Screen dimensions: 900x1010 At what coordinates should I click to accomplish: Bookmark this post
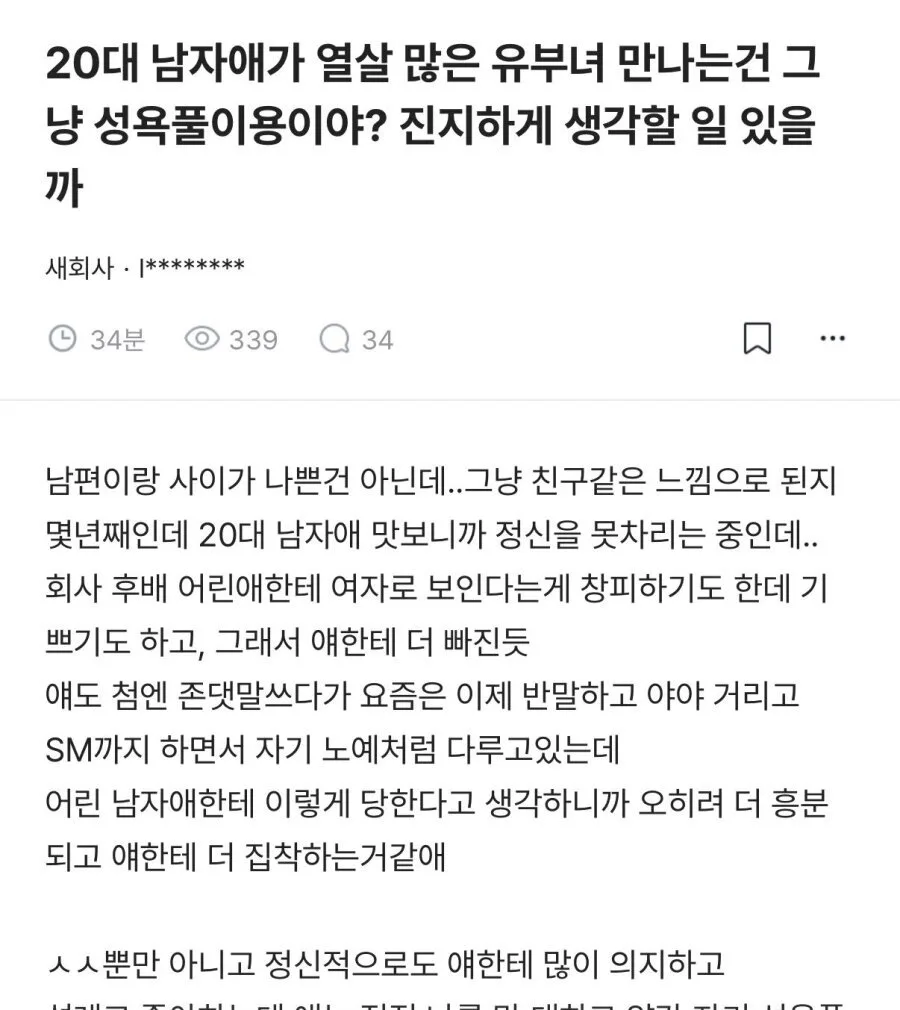757,338
